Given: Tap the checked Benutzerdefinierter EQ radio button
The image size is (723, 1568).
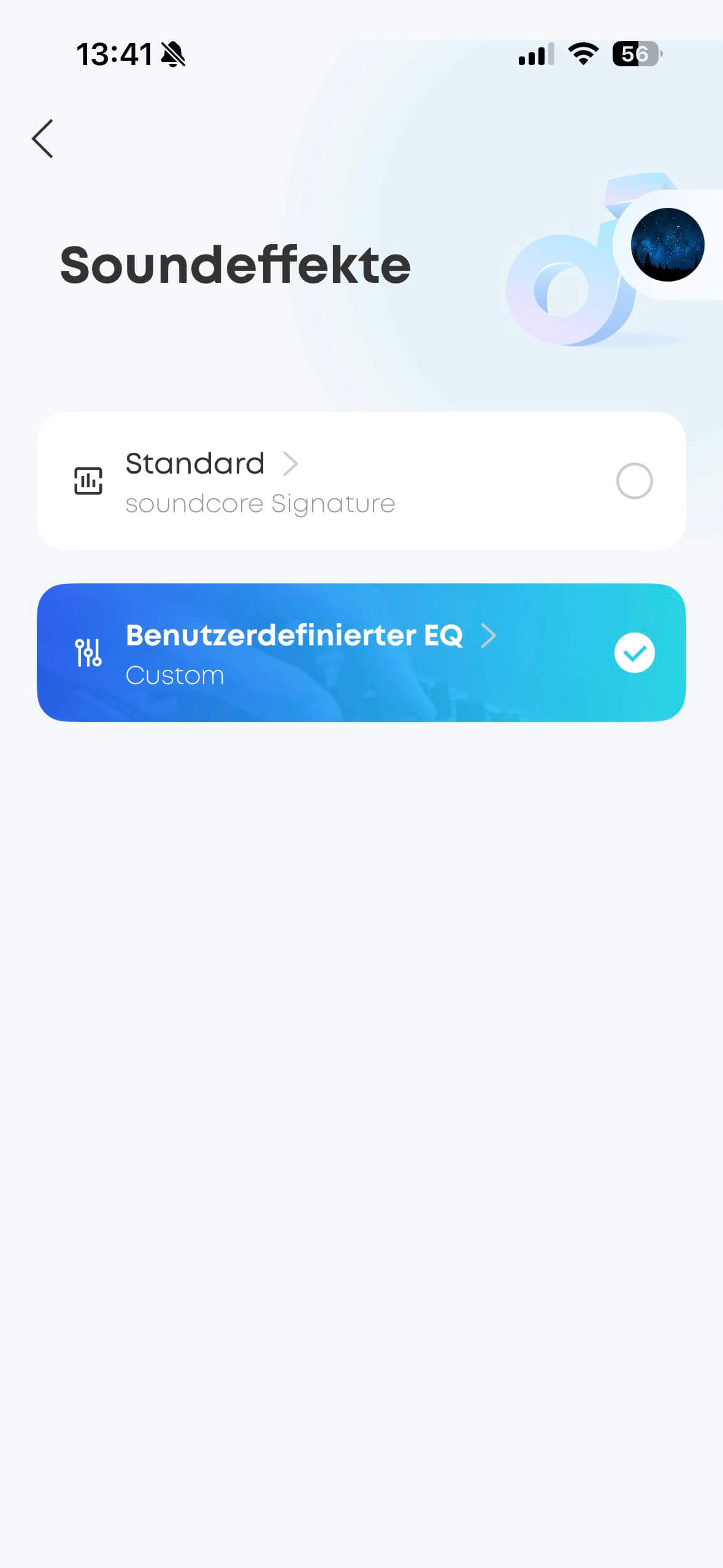Looking at the screenshot, I should 634,653.
